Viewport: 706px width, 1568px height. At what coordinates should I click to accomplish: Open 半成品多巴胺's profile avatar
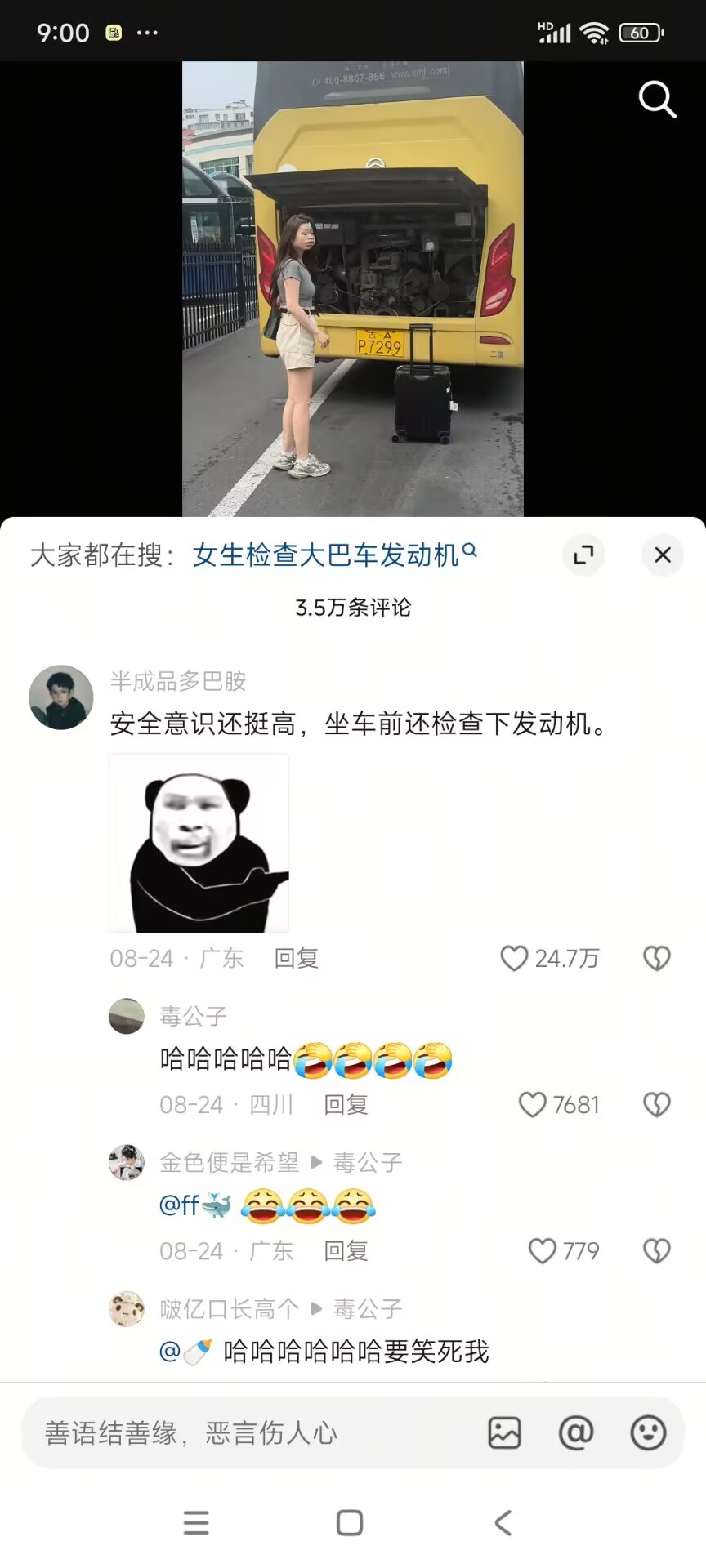[61, 697]
